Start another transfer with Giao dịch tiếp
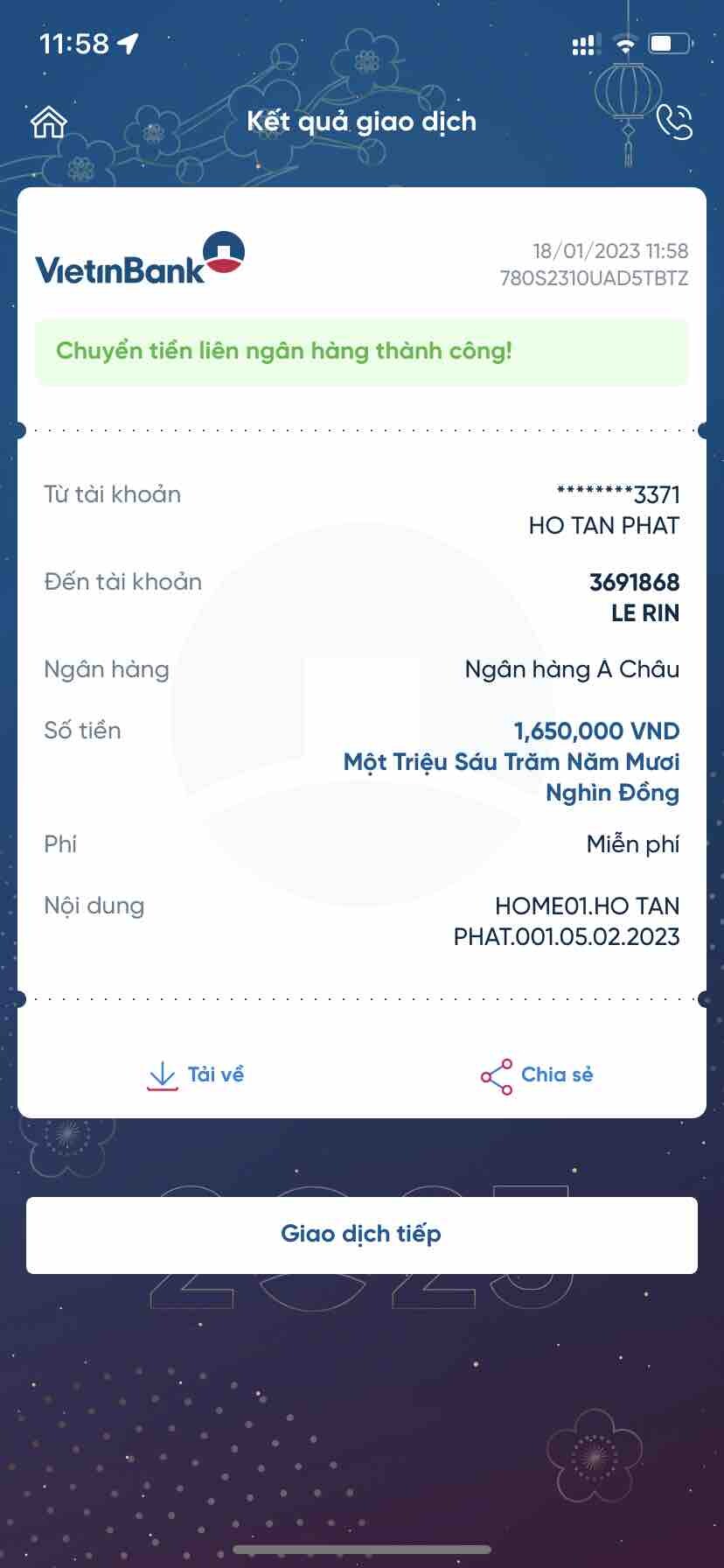724x1568 pixels. point(361,1235)
